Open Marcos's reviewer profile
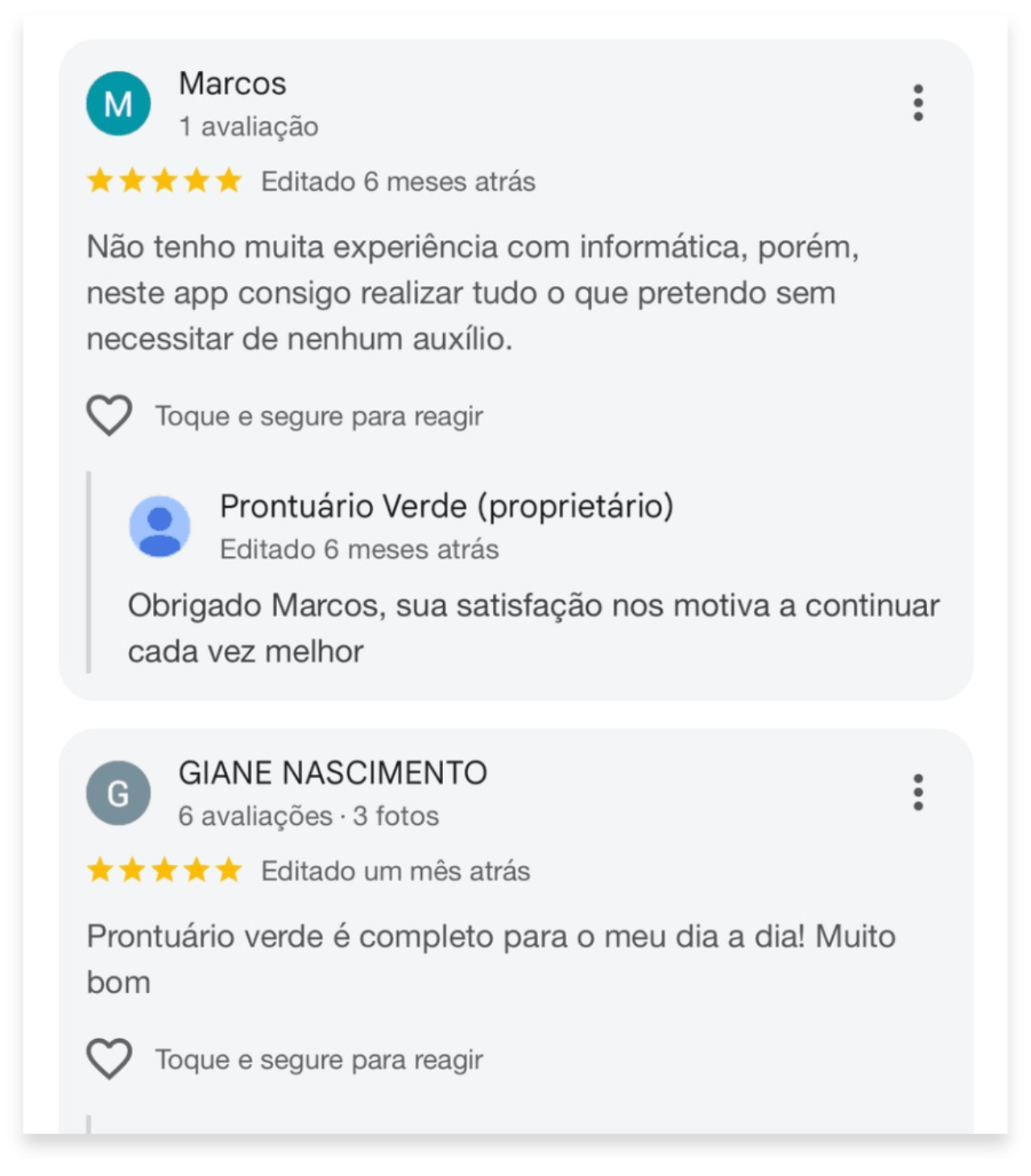Viewport: 1031px width, 1176px height. pos(118,104)
